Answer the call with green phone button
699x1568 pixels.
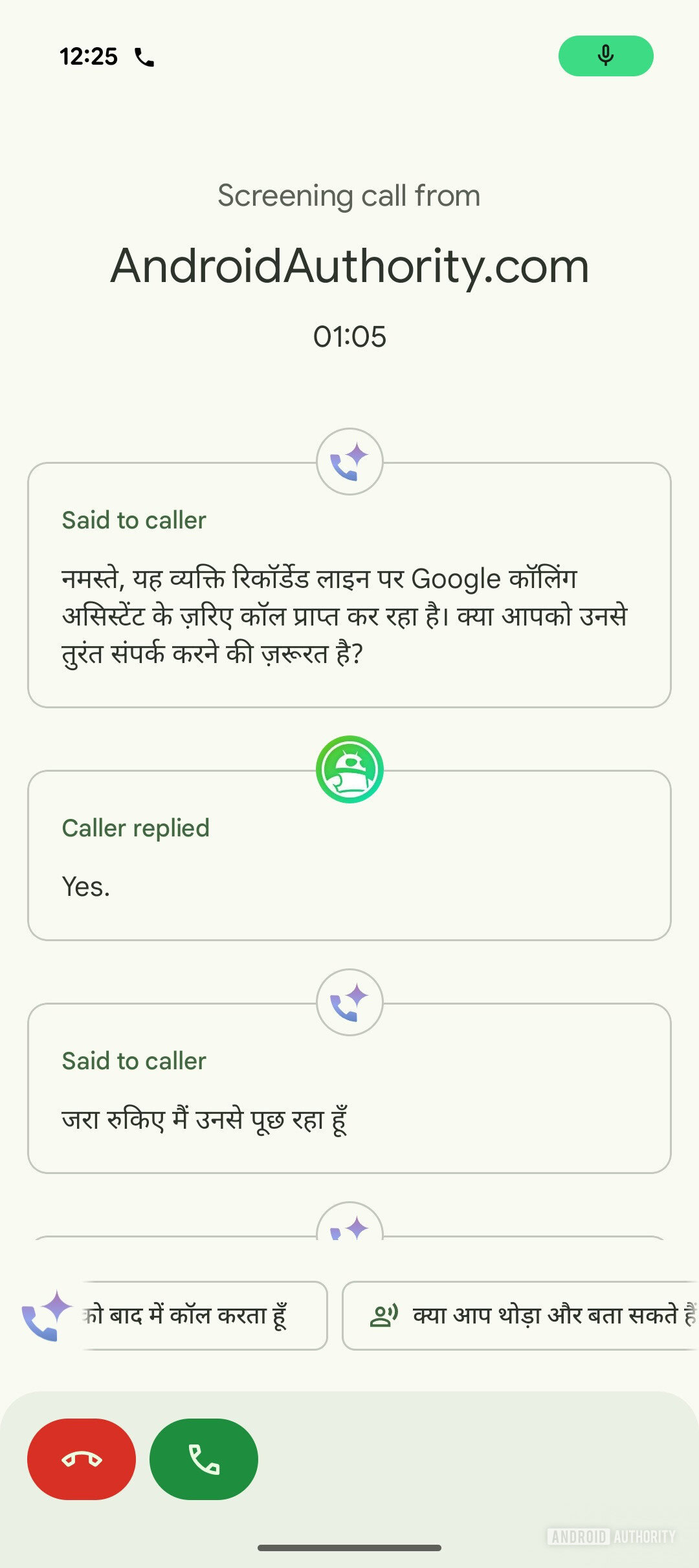(204, 1459)
